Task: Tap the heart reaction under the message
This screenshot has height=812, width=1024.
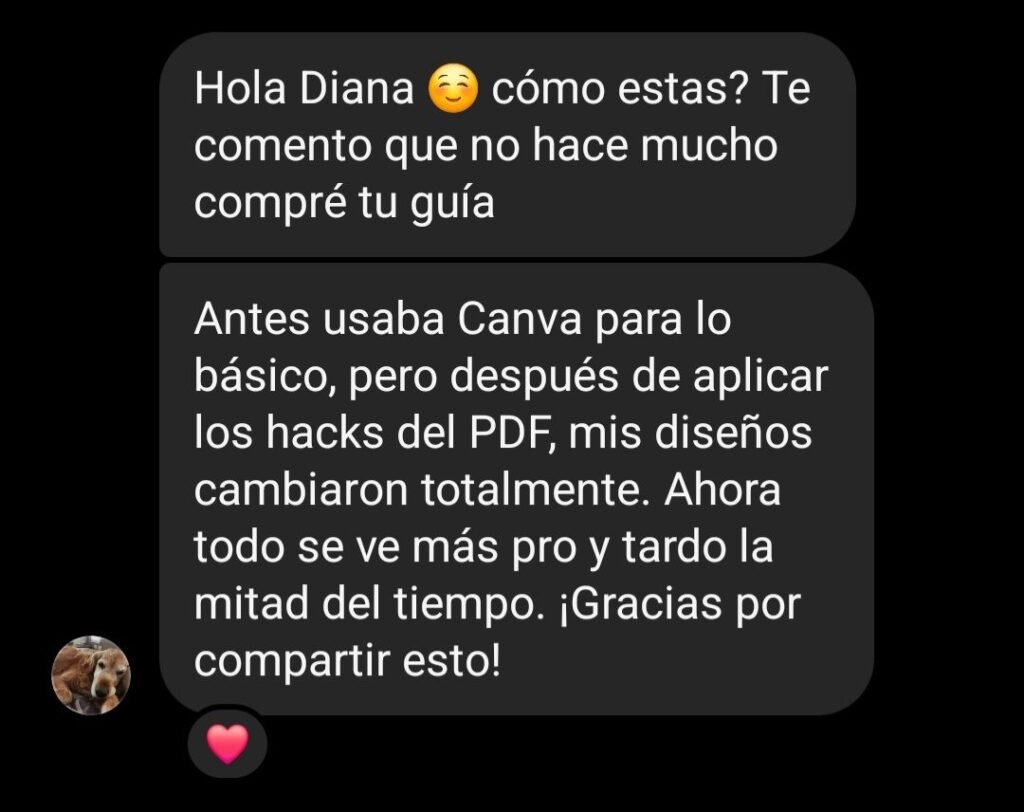Action: tap(227, 743)
